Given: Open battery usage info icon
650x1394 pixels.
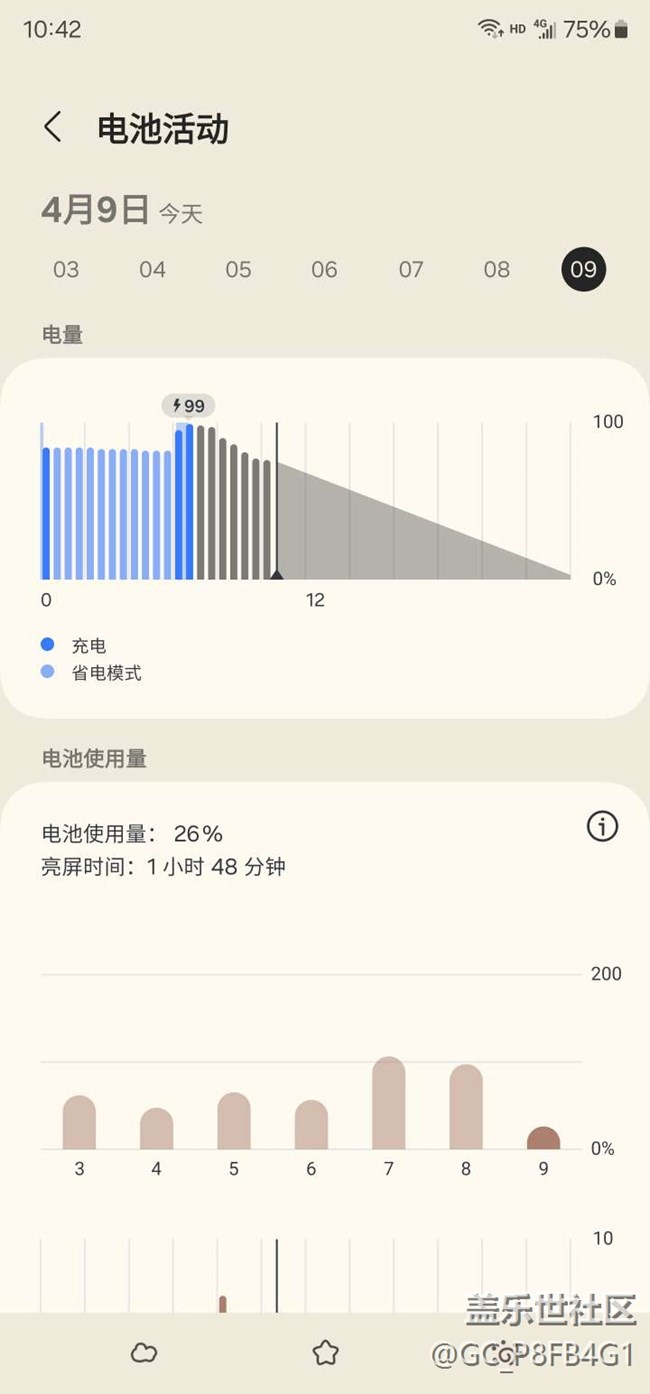Looking at the screenshot, I should 602,826.
